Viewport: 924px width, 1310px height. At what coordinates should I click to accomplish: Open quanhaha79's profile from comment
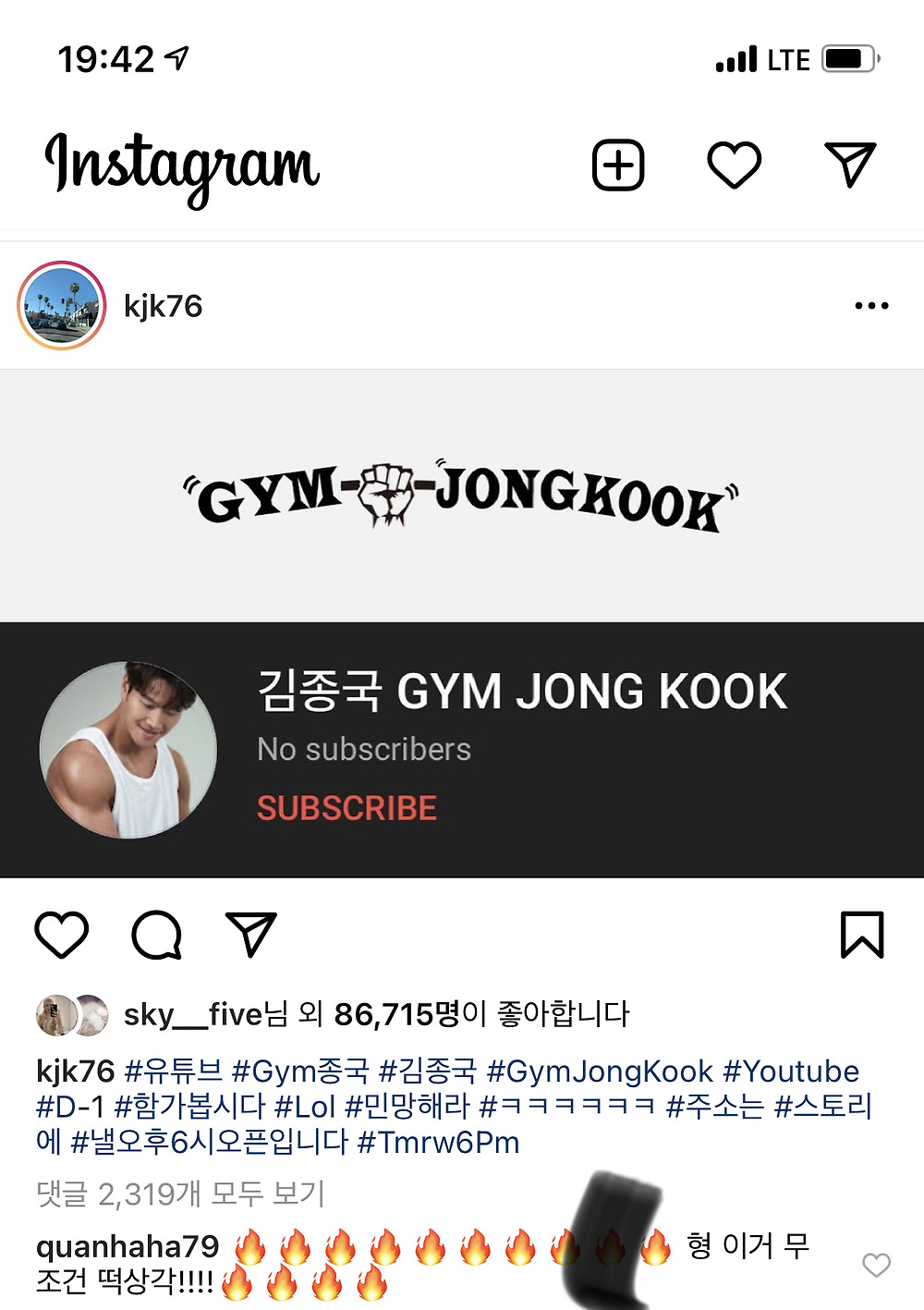click(x=128, y=1246)
